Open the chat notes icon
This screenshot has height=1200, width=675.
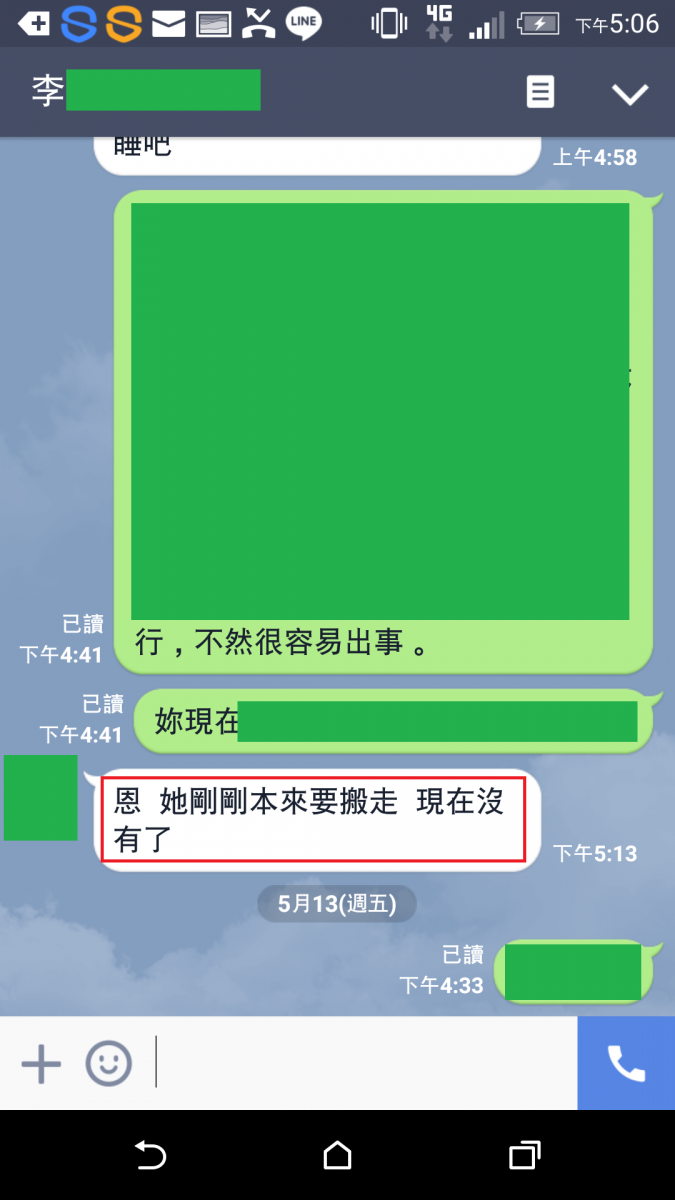540,92
